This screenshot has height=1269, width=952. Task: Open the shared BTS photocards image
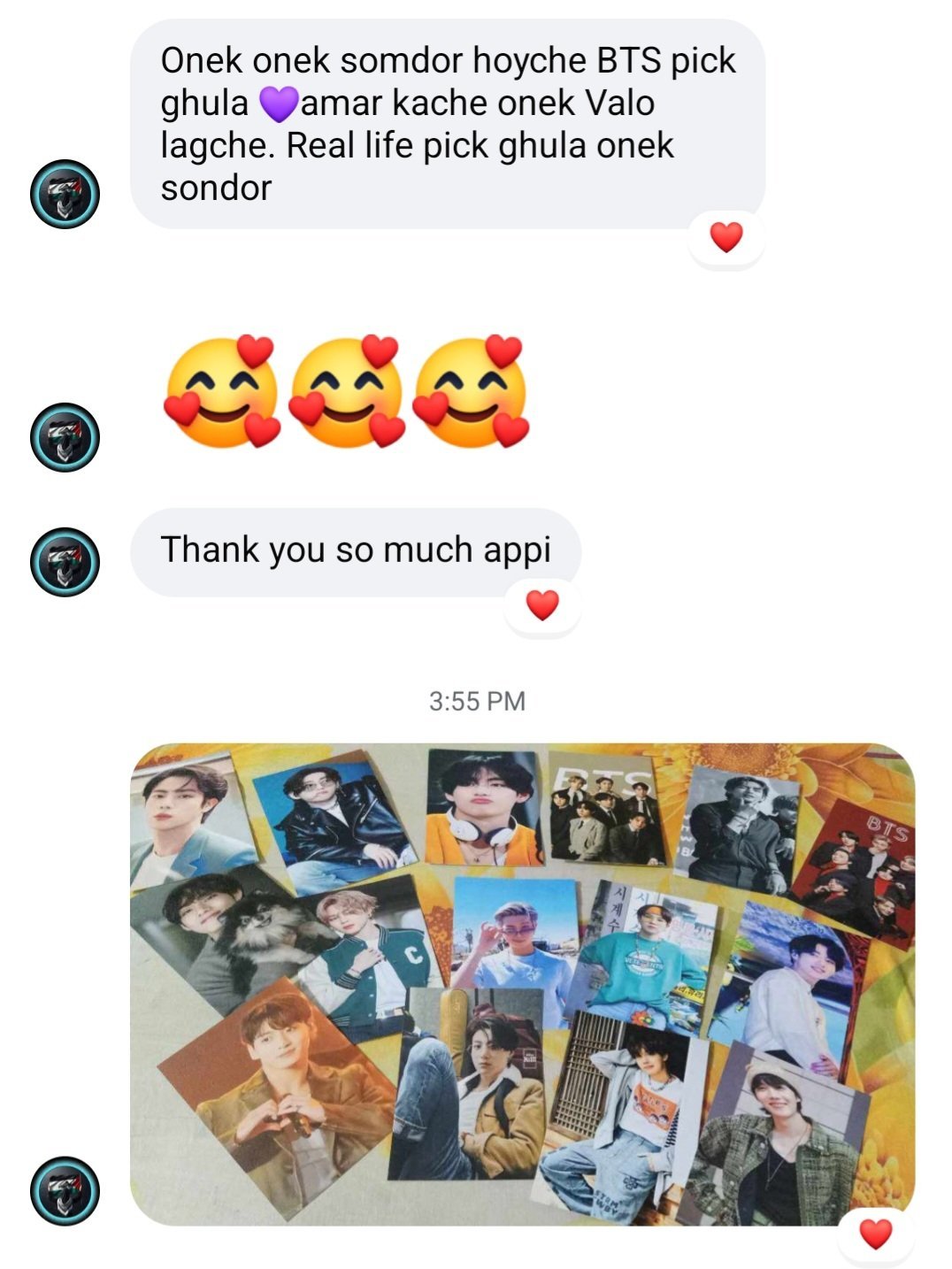(x=522, y=982)
